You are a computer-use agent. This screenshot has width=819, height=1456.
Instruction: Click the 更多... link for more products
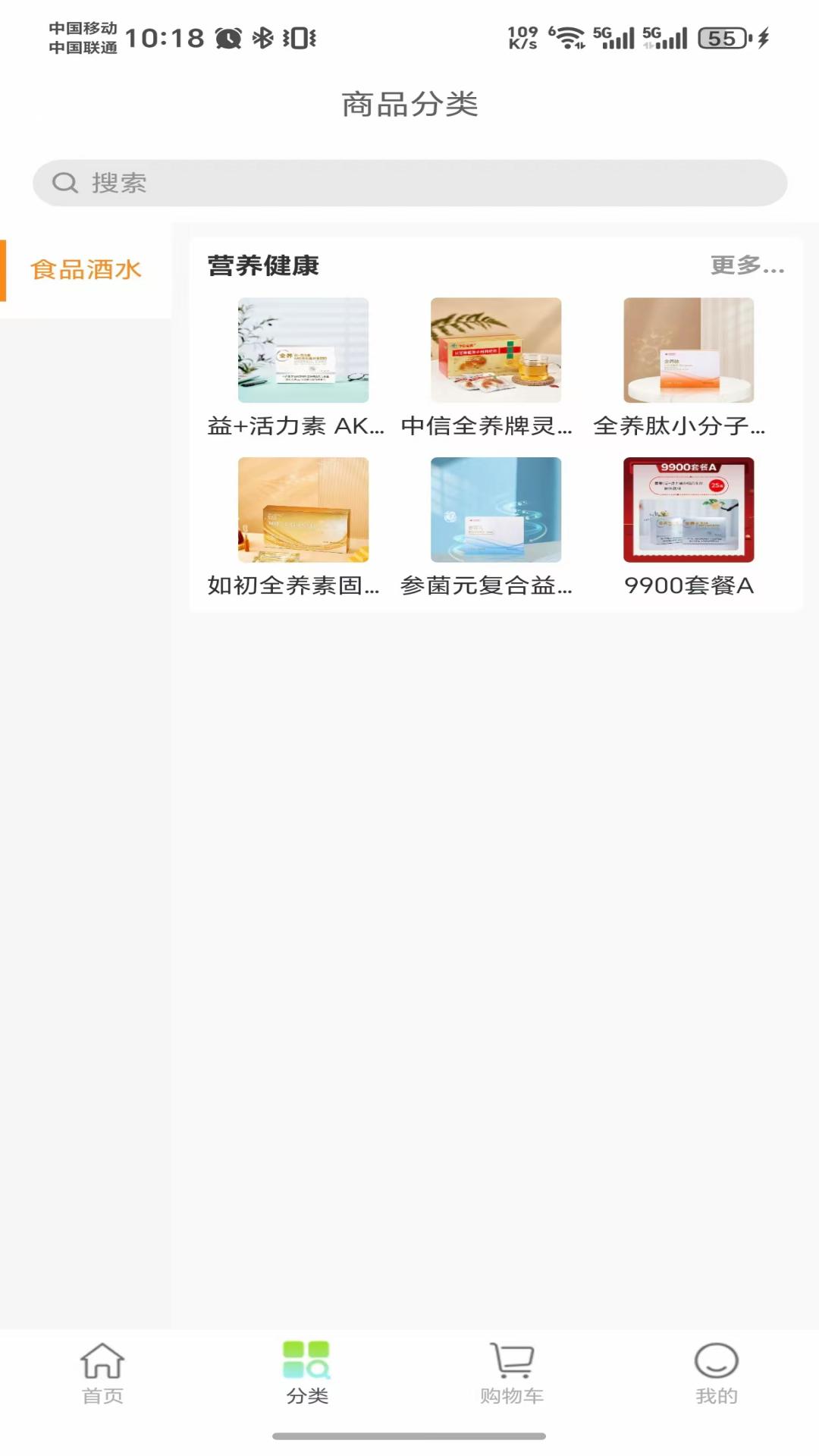pos(746,266)
